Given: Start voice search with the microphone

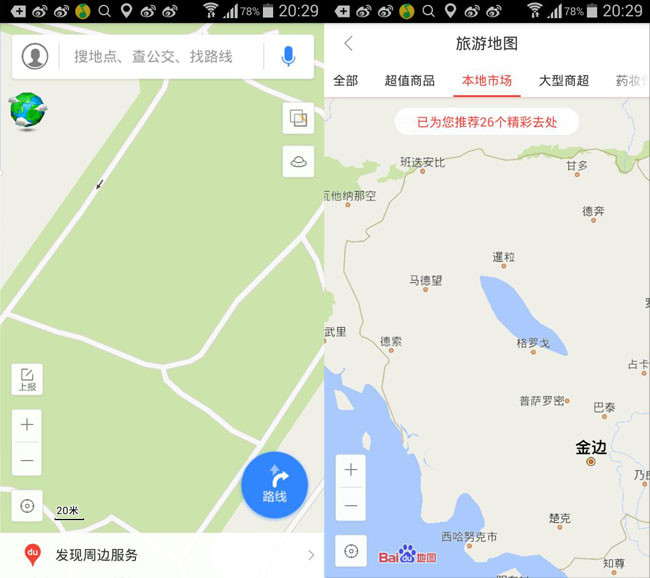Looking at the screenshot, I should point(288,56).
